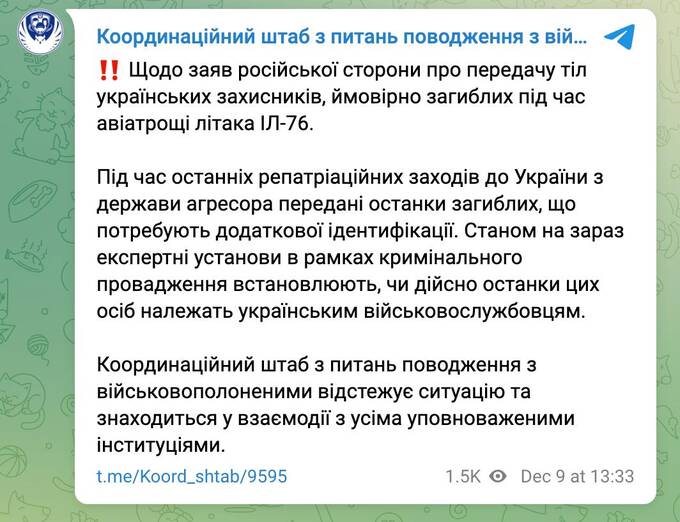Open the t.me/Koord_shtab/9595 link

tap(192, 476)
